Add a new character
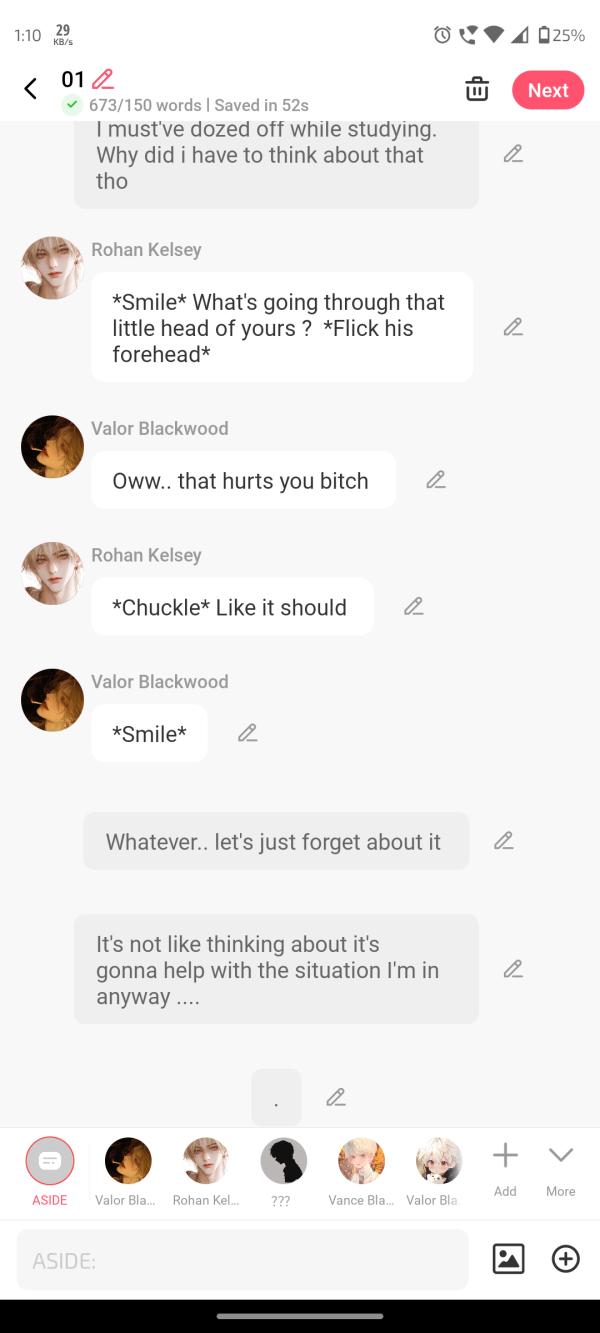This screenshot has height=1333, width=600. [x=505, y=1166]
